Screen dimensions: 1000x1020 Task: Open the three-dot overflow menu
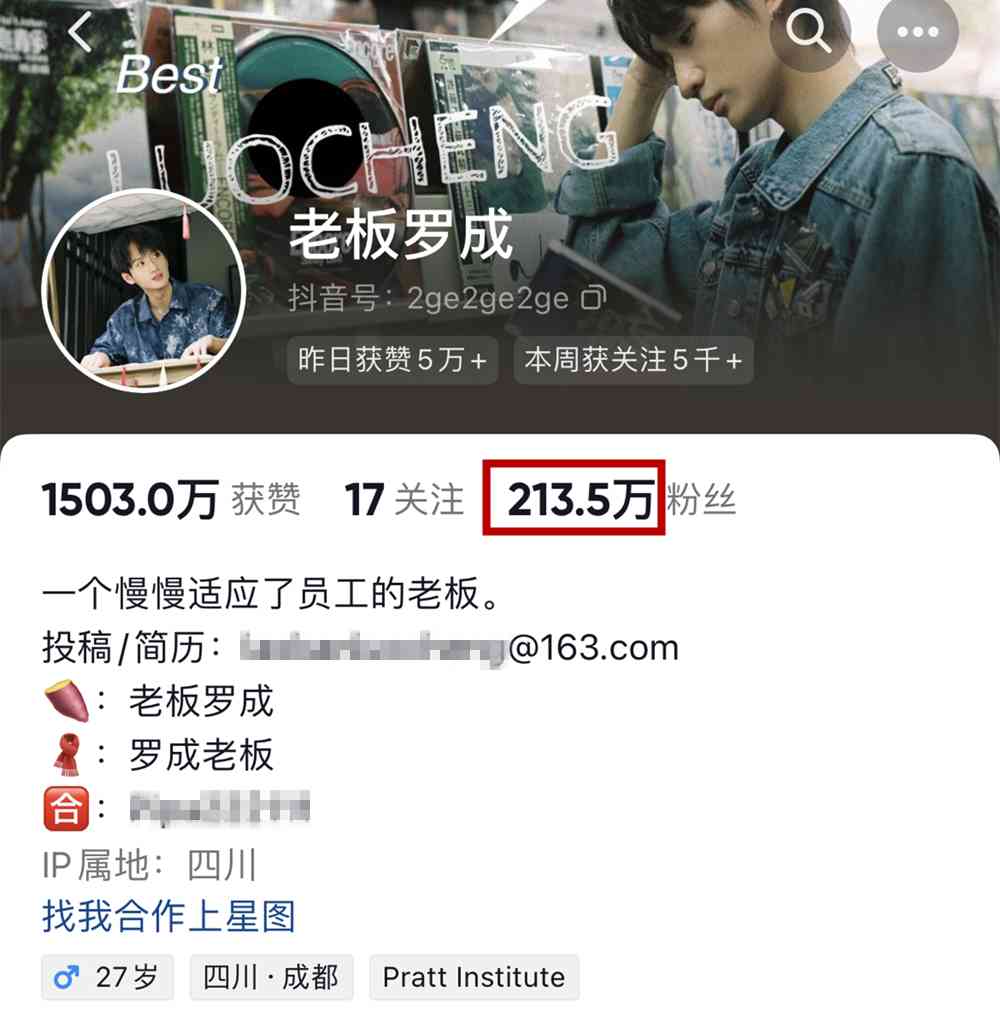917,34
